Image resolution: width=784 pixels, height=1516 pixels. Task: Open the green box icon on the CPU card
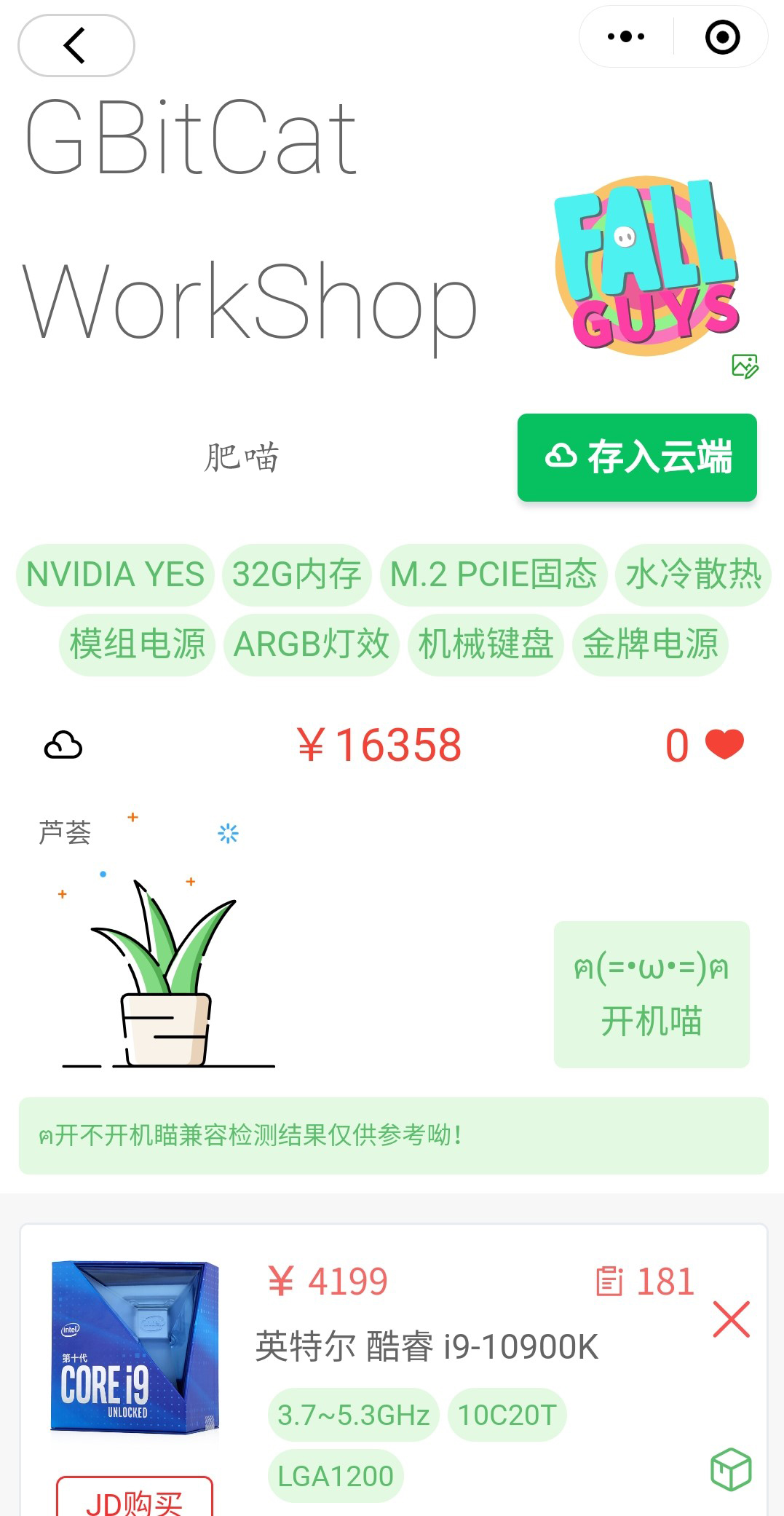(730, 1469)
